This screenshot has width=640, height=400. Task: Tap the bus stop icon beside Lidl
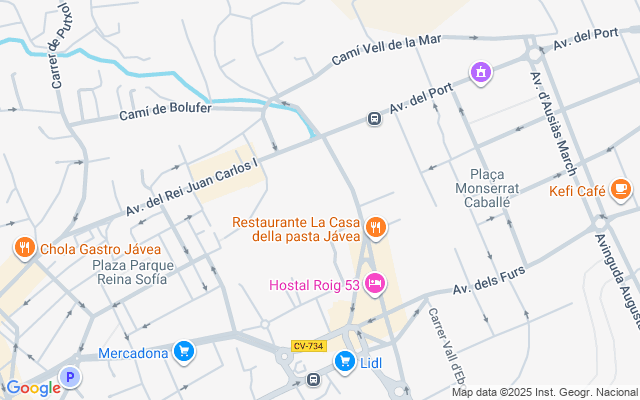[x=313, y=380]
